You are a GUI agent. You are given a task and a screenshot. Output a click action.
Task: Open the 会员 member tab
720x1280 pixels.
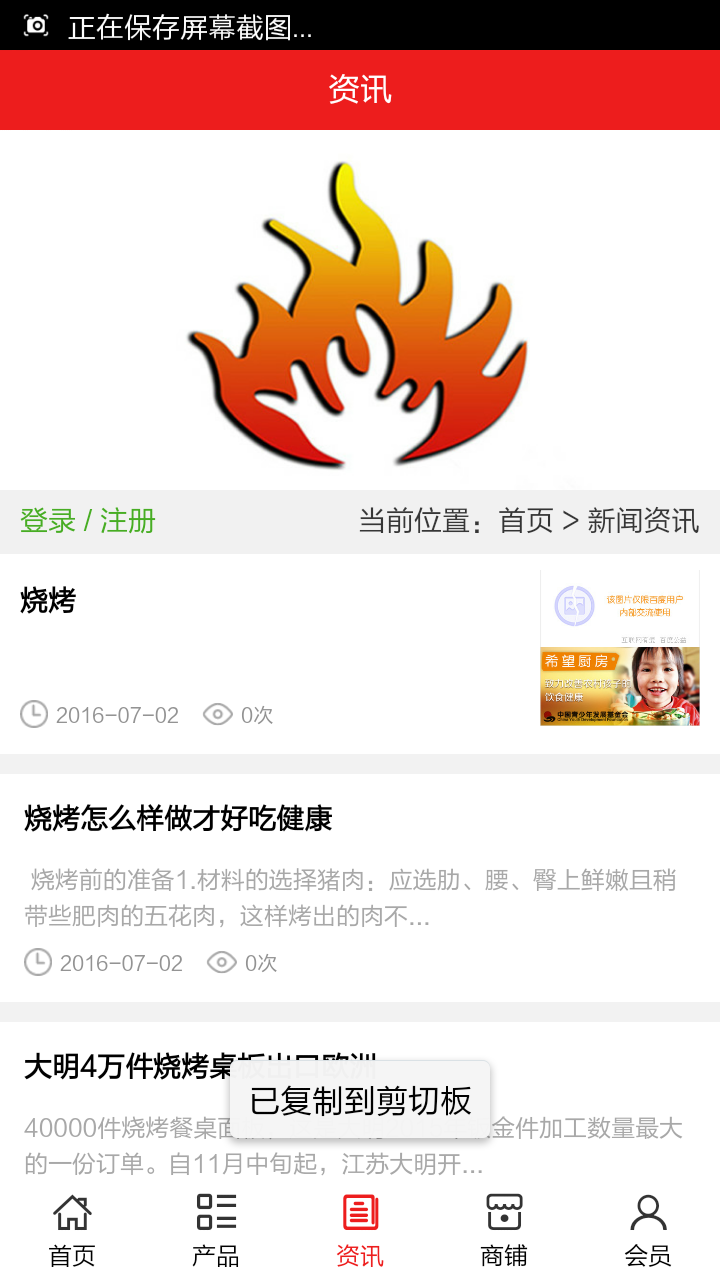click(648, 1230)
